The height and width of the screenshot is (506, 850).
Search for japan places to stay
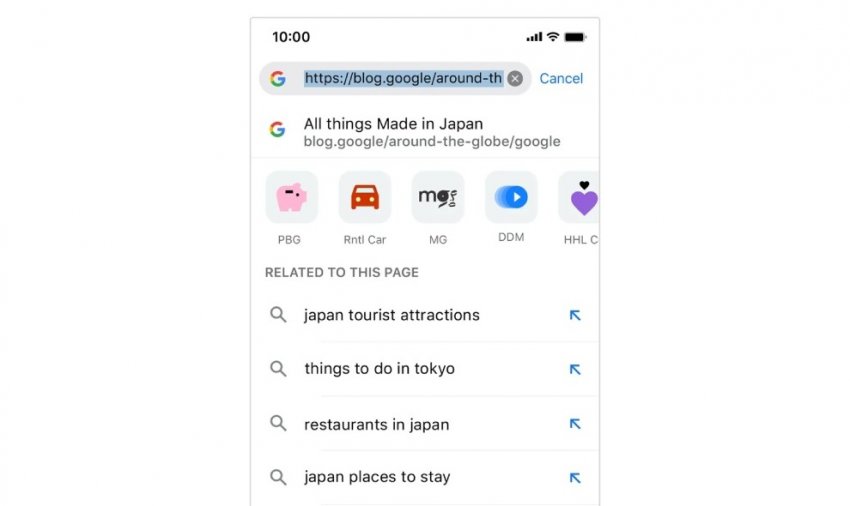(x=377, y=477)
